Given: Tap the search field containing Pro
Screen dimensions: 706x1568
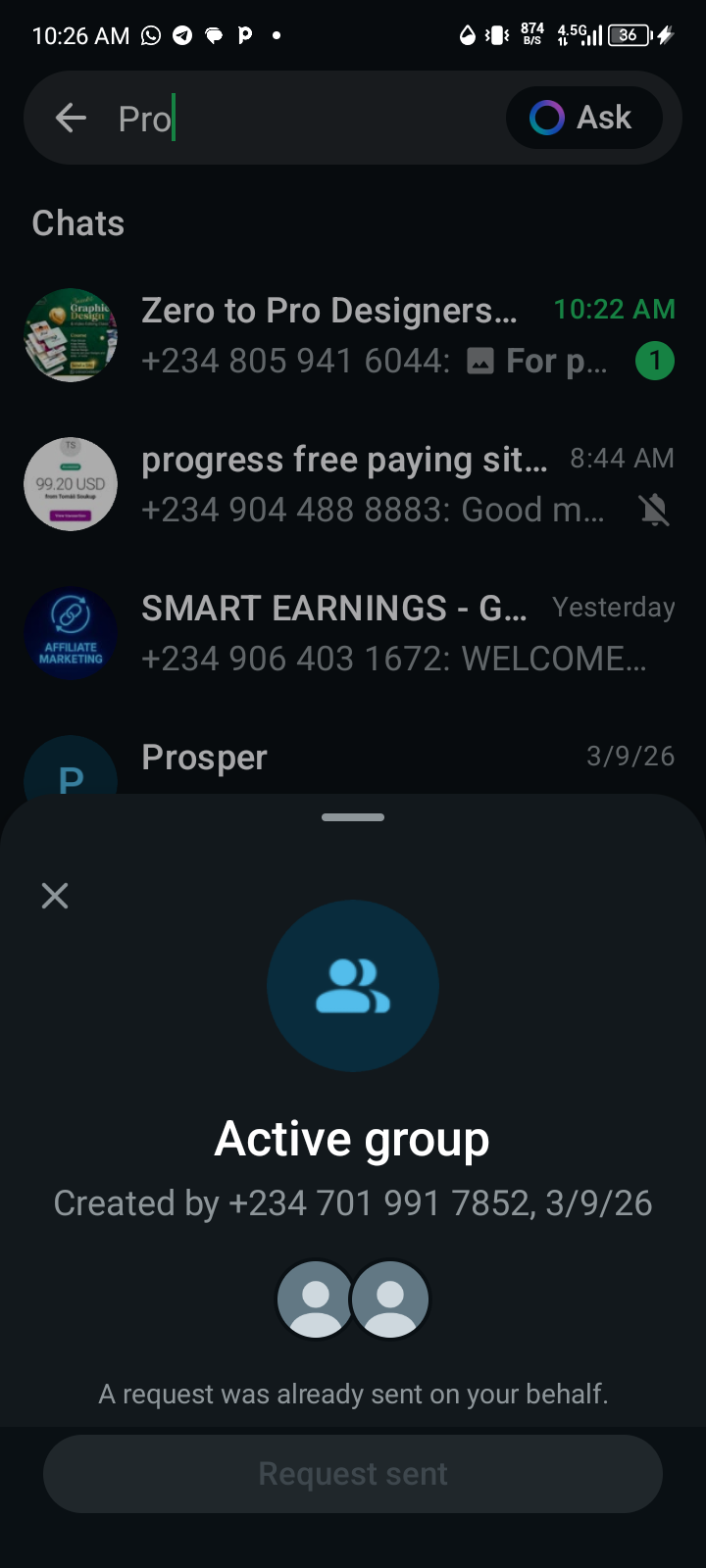Looking at the screenshot, I should [304, 119].
